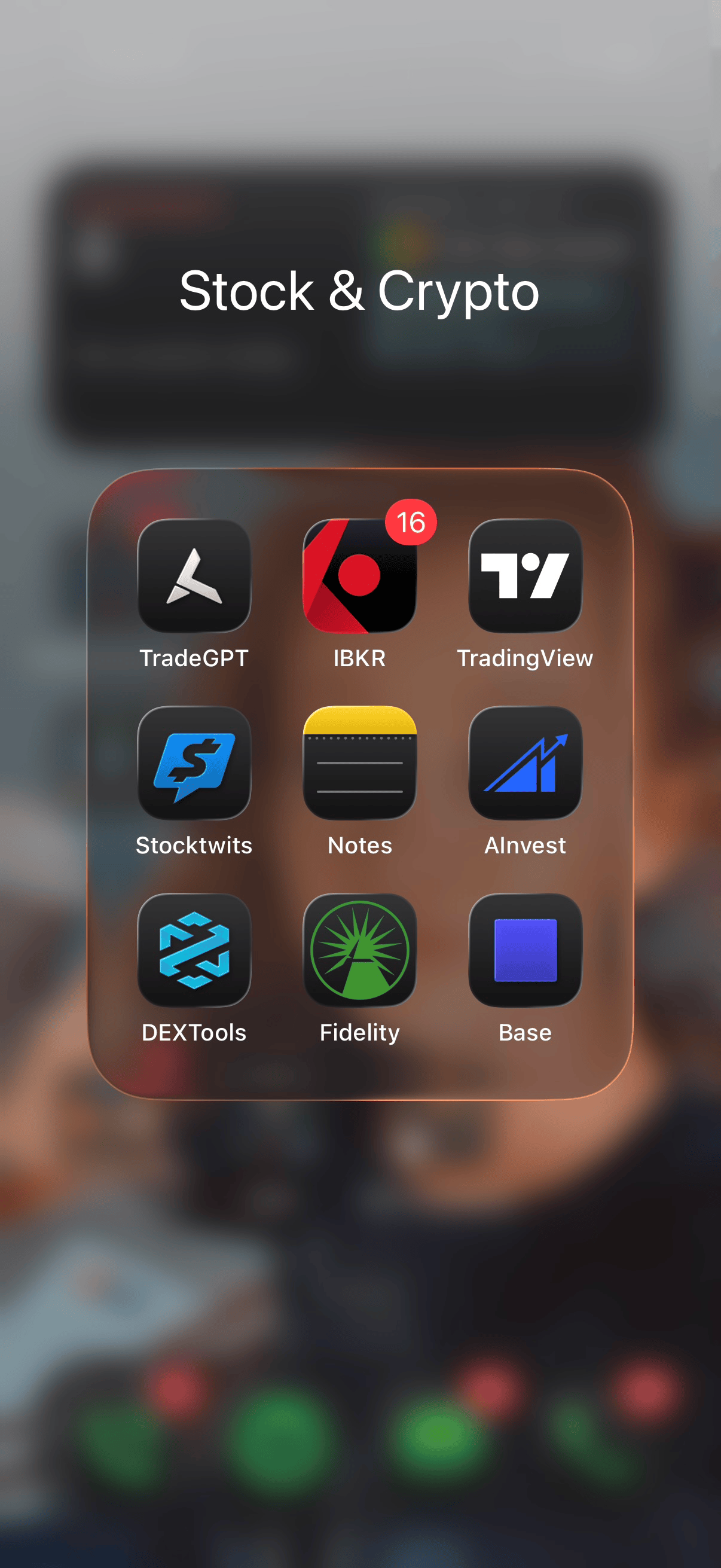721x1568 pixels.
Task: Launch the Stocktwits app
Action: pyautogui.click(x=194, y=762)
